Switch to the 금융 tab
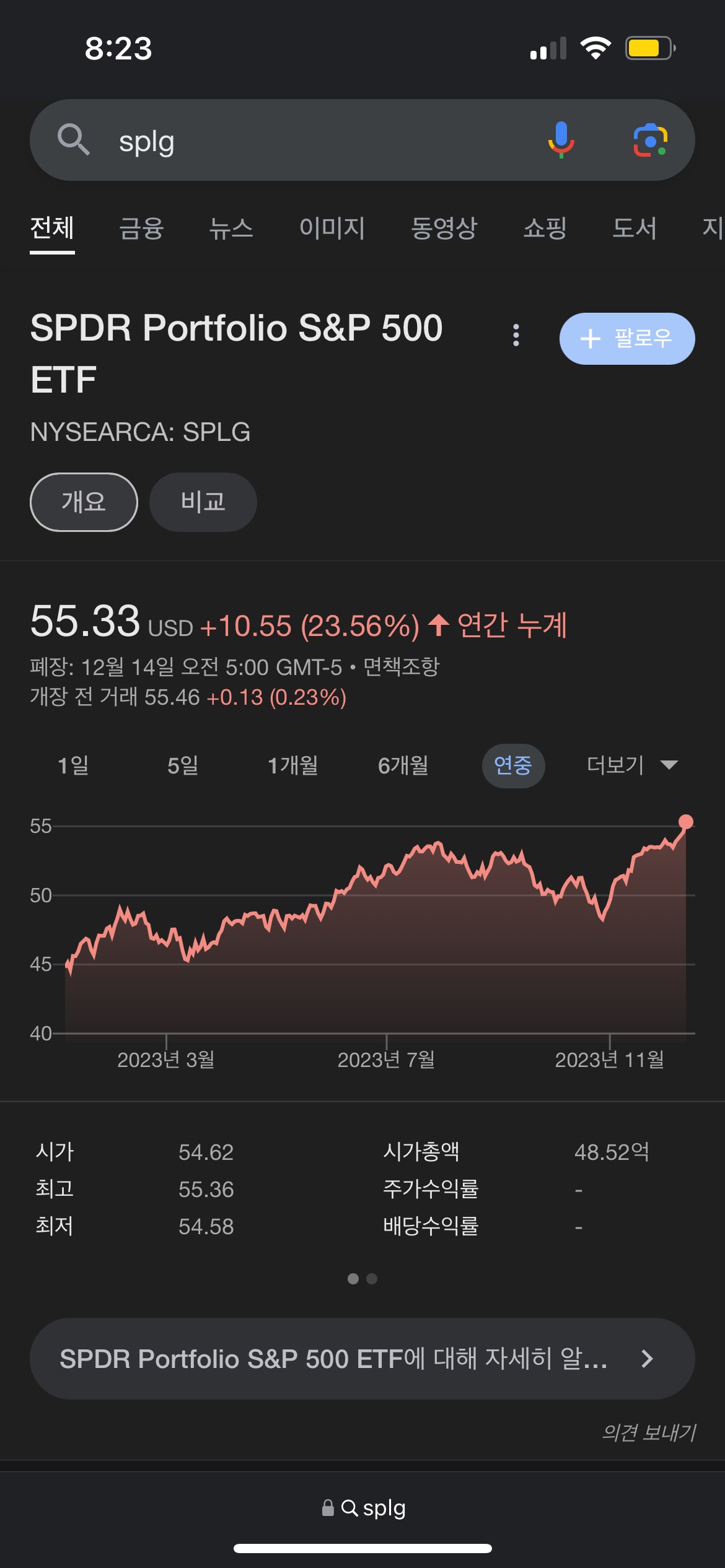Viewport: 725px width, 1568px height. (x=141, y=228)
